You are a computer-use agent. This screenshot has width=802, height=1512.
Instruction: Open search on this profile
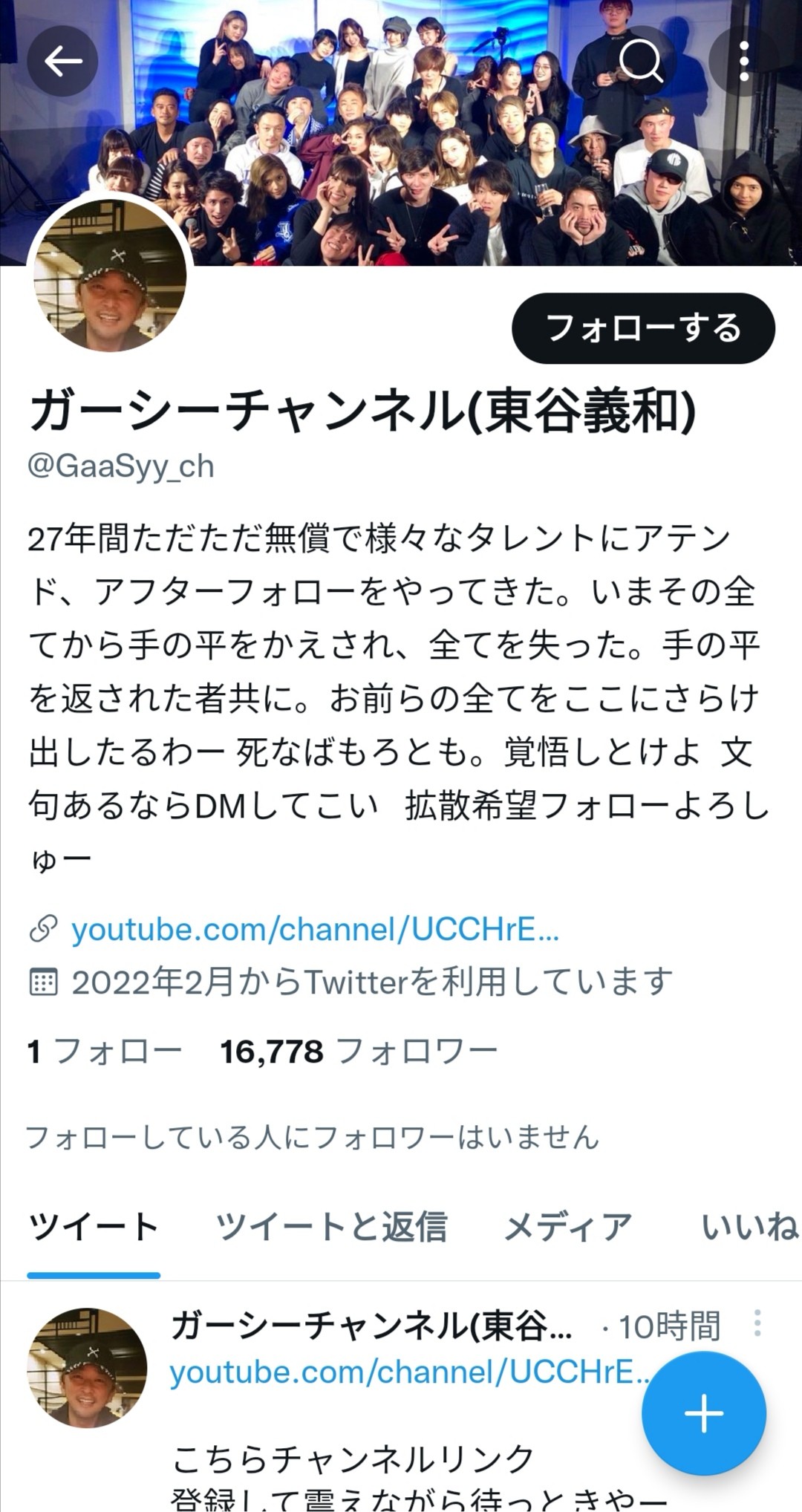coord(640,61)
